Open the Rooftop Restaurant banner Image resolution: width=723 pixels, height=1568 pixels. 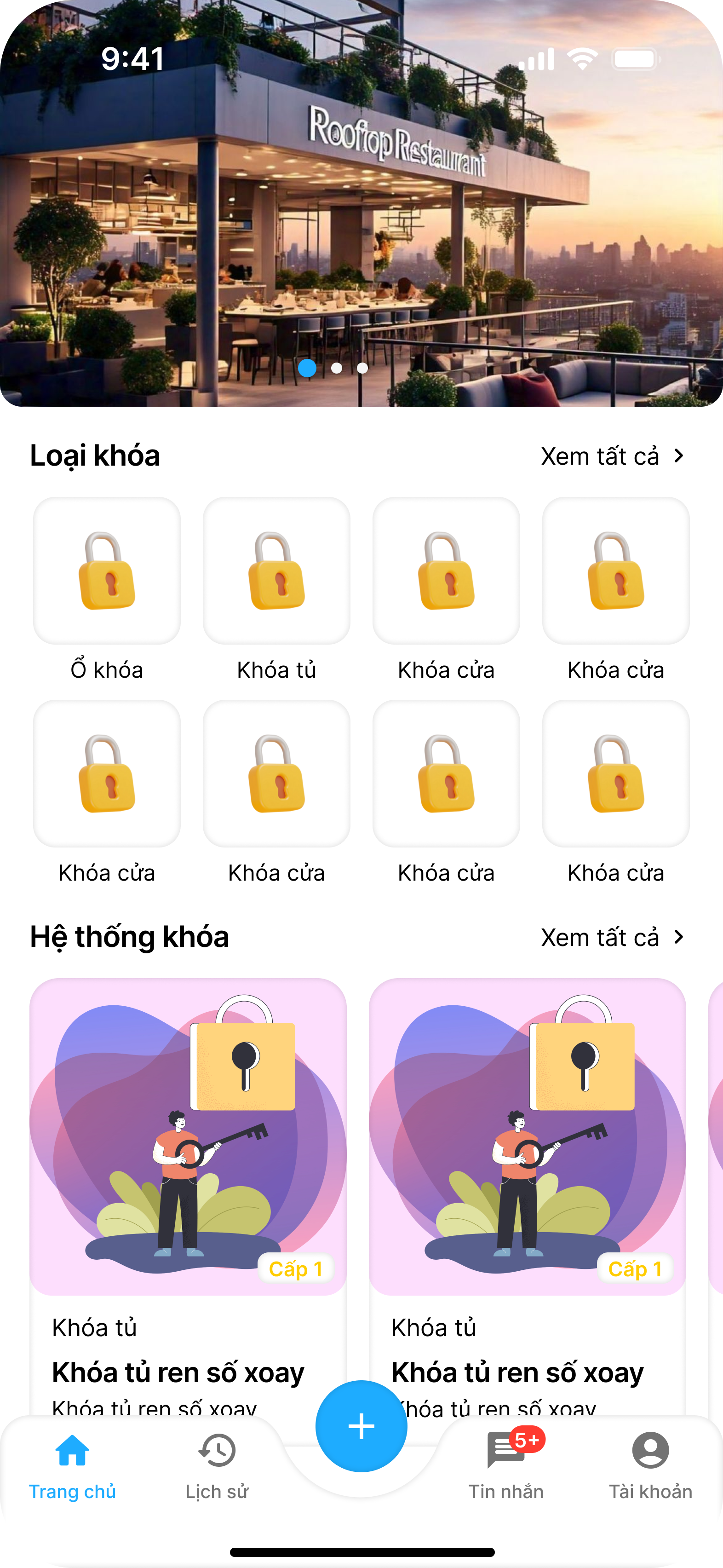click(361, 201)
